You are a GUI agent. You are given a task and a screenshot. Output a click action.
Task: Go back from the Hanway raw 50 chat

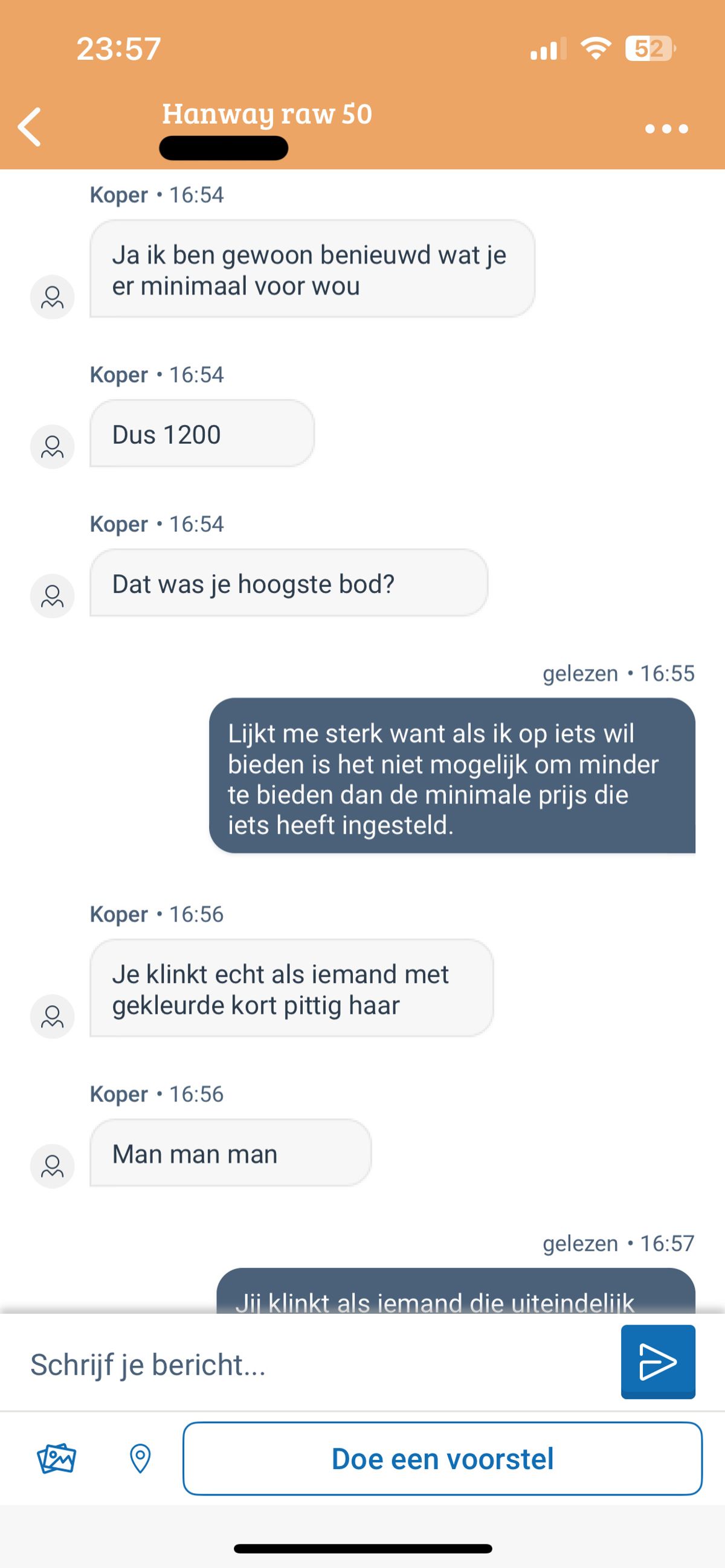[29, 127]
